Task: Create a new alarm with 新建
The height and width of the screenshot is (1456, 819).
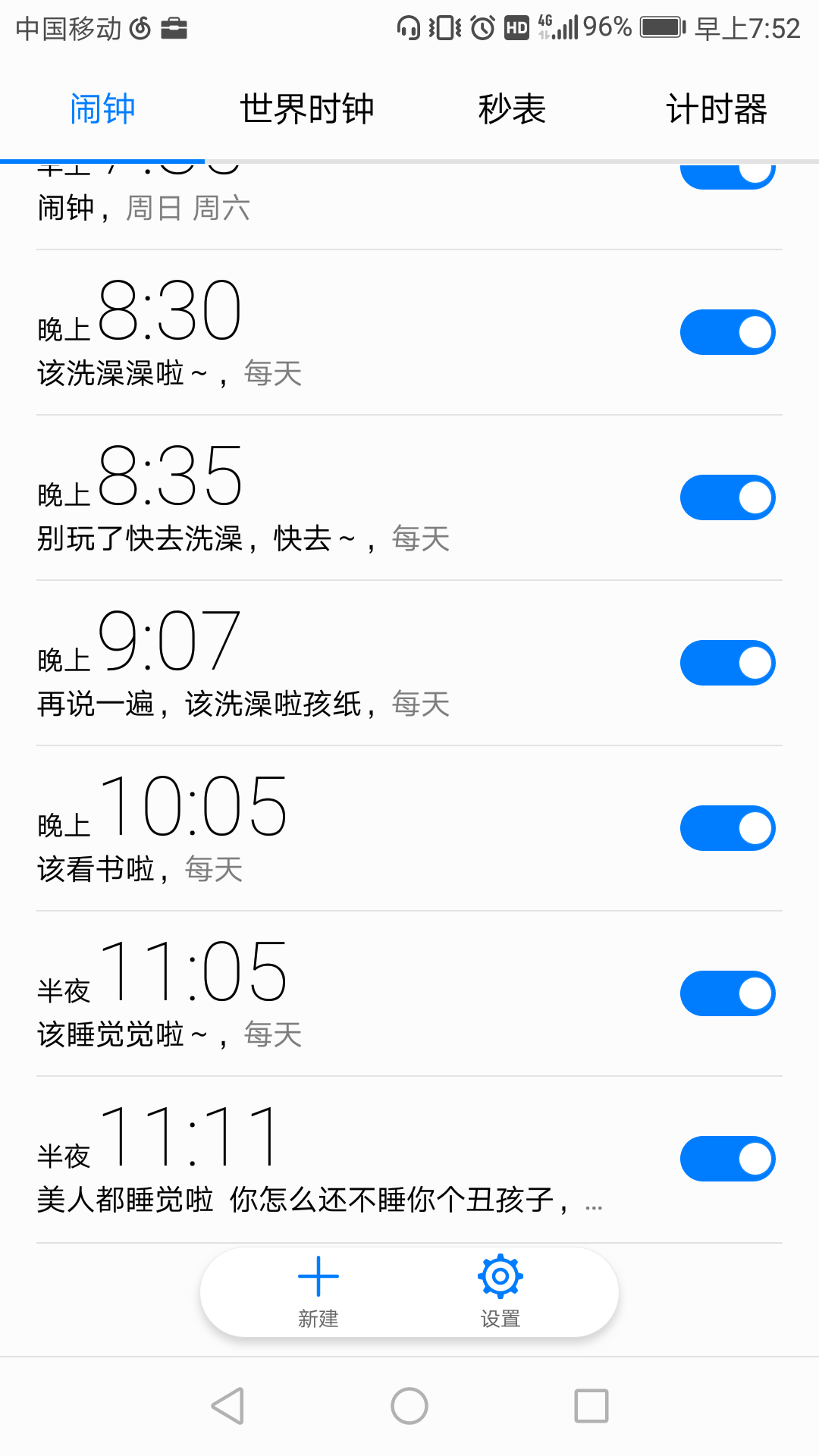Action: tap(318, 1291)
